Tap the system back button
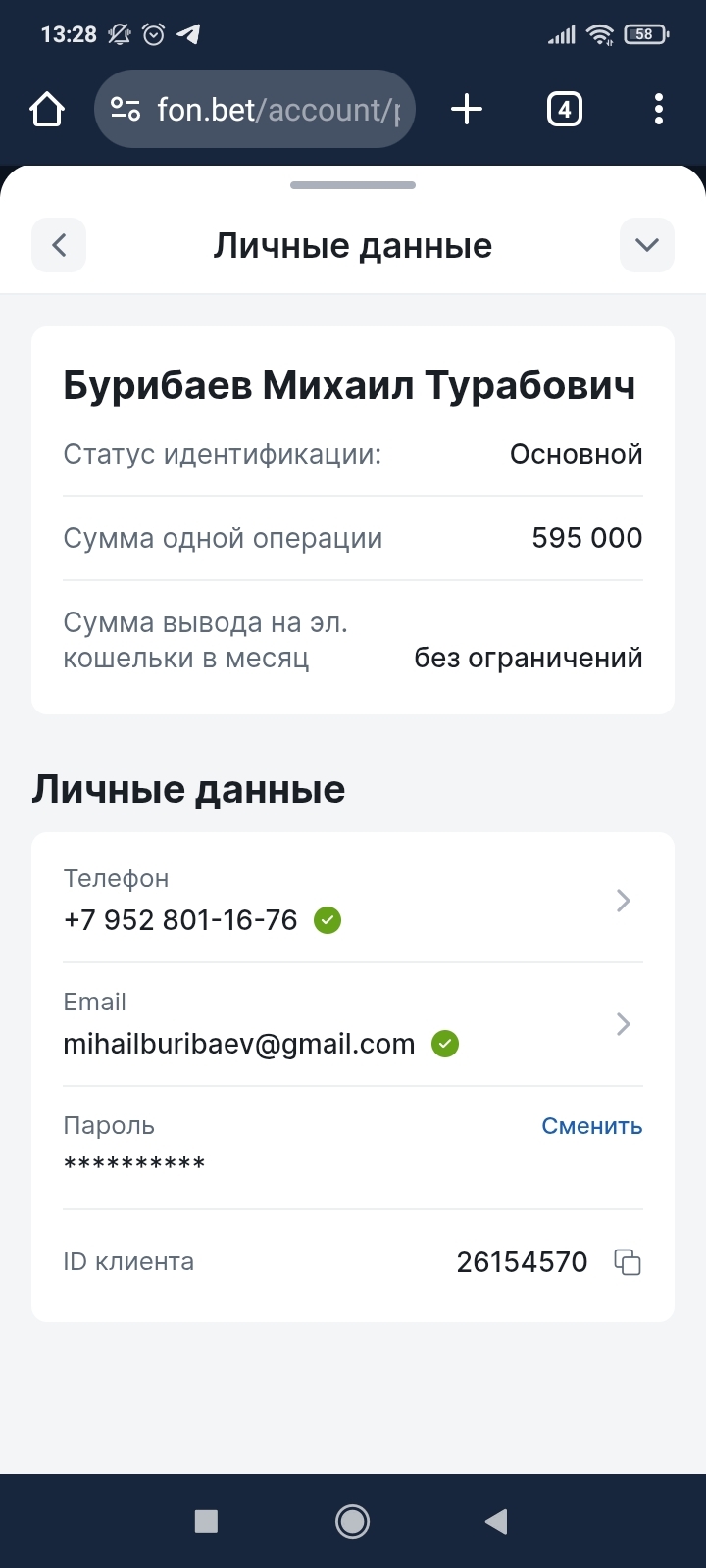 point(496,1521)
